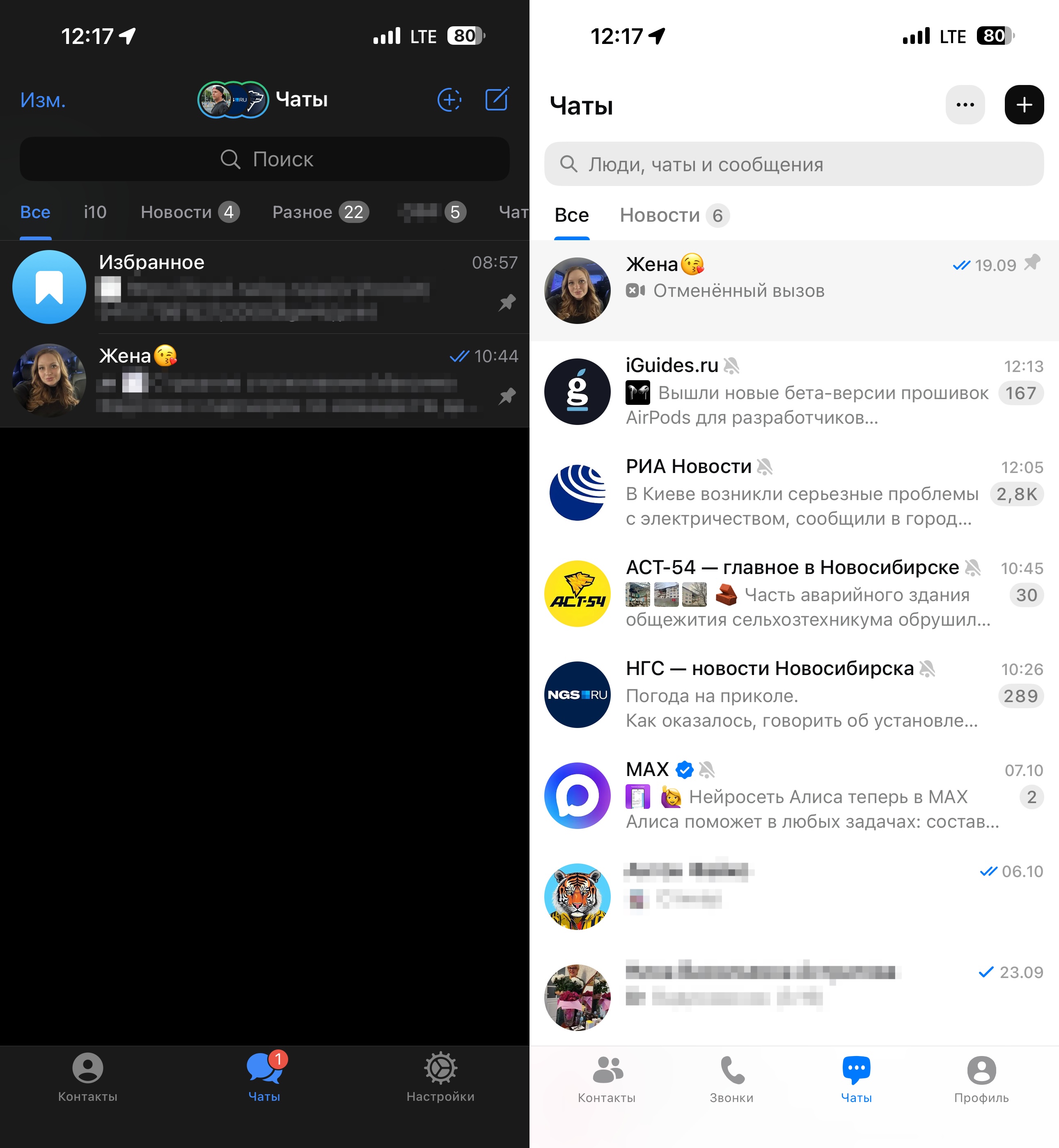
Task: Go to the Профиль tab
Action: click(981, 1079)
